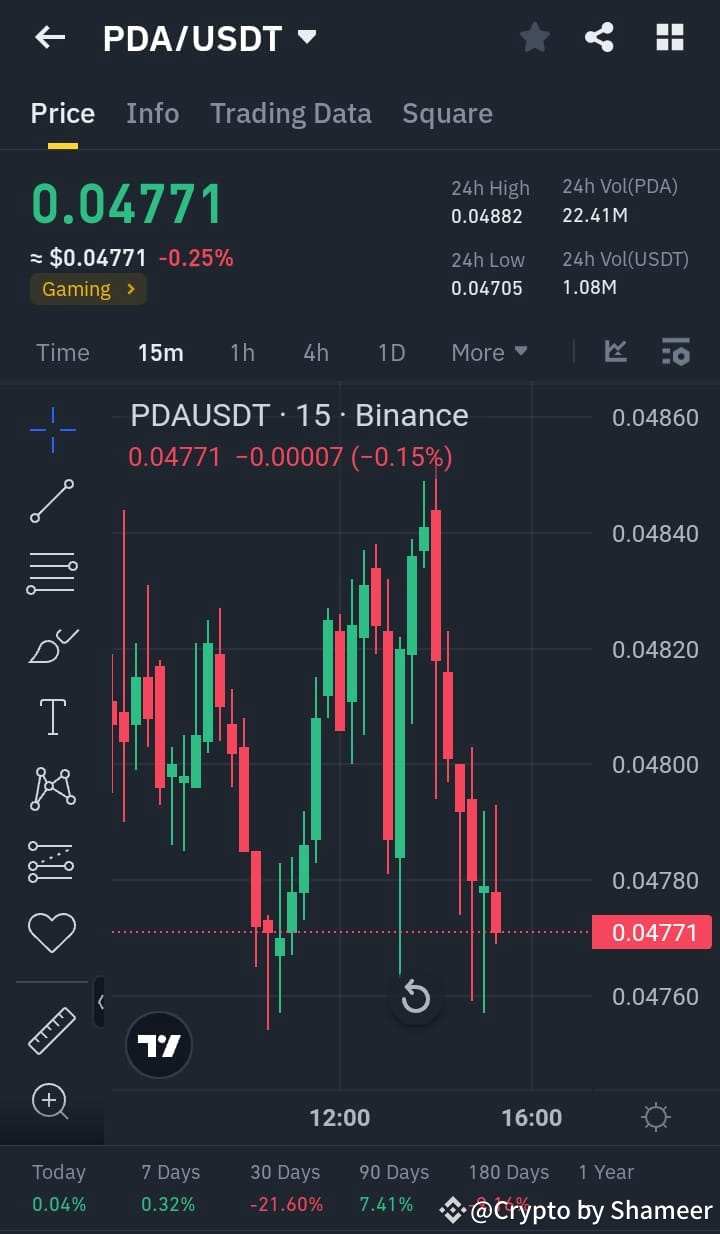The height and width of the screenshot is (1234, 720).
Task: Open the Info tab
Action: [x=152, y=113]
